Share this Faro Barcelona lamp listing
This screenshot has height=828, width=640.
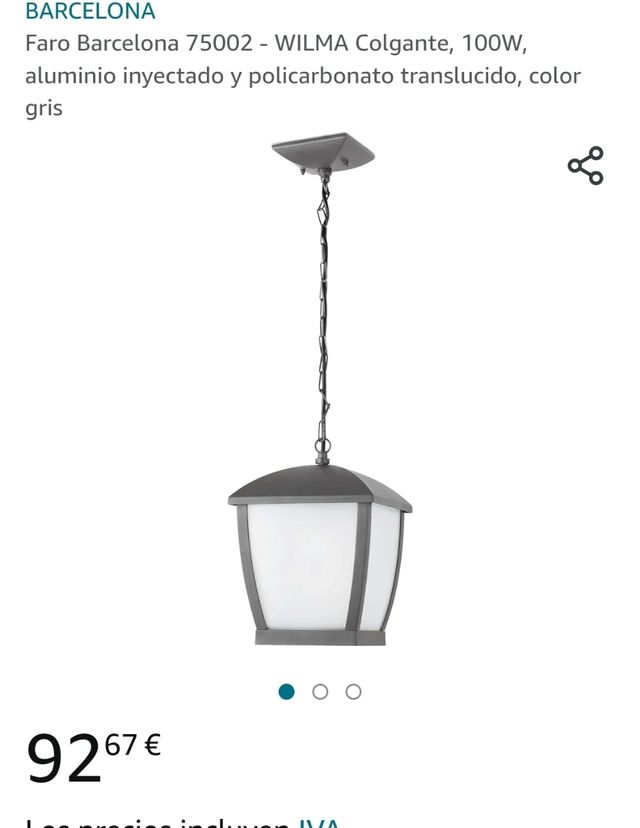tap(585, 166)
